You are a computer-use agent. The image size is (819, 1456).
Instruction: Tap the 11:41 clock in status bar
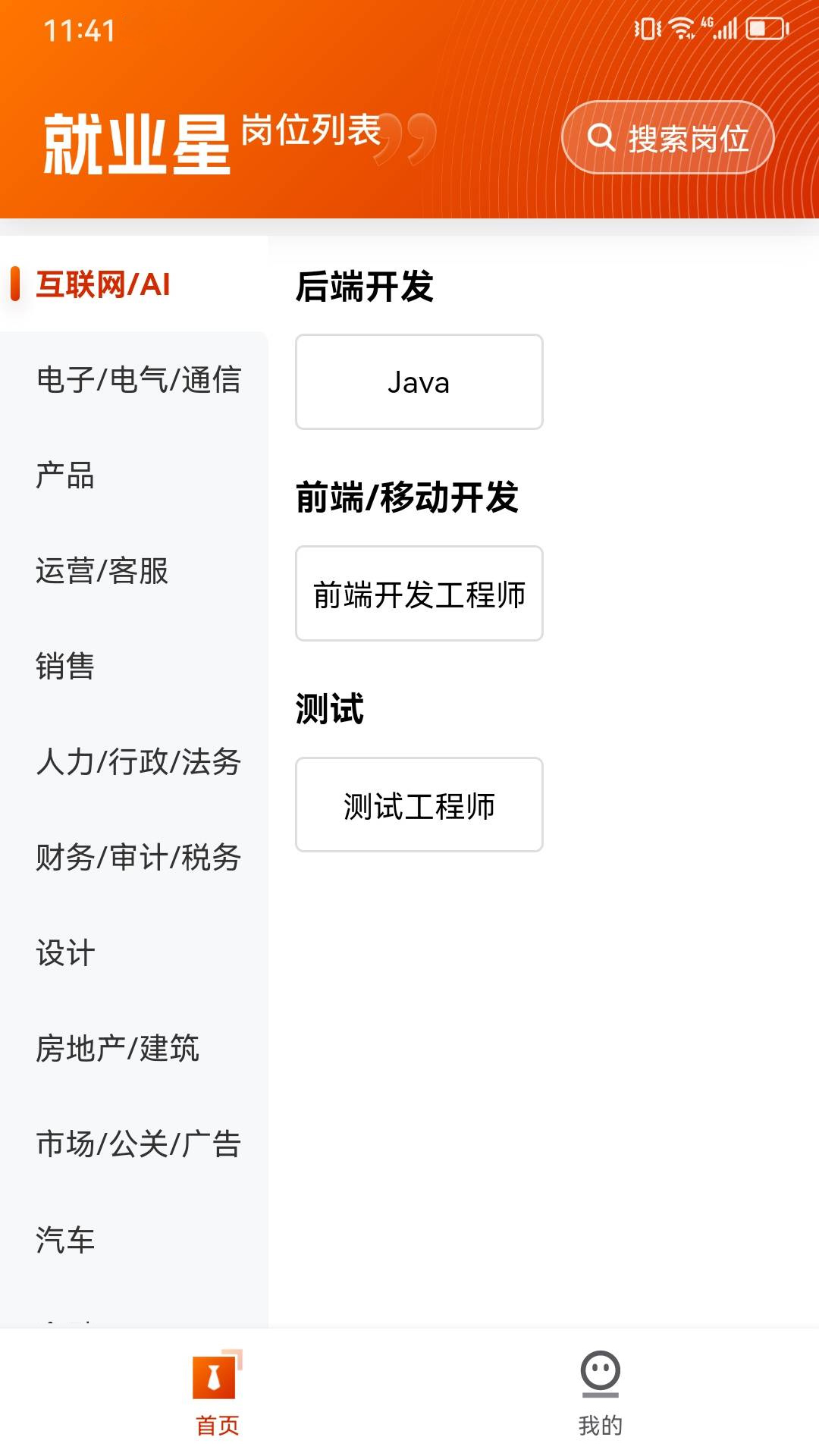click(x=77, y=32)
